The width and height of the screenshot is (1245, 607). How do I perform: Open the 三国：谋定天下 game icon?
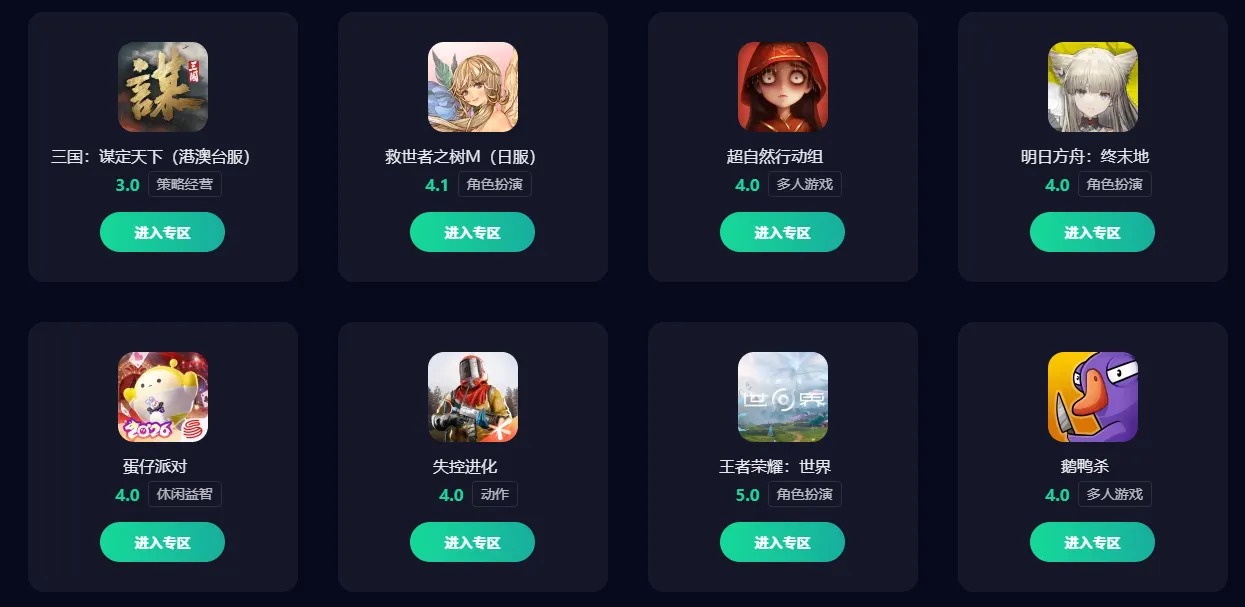tap(163, 87)
